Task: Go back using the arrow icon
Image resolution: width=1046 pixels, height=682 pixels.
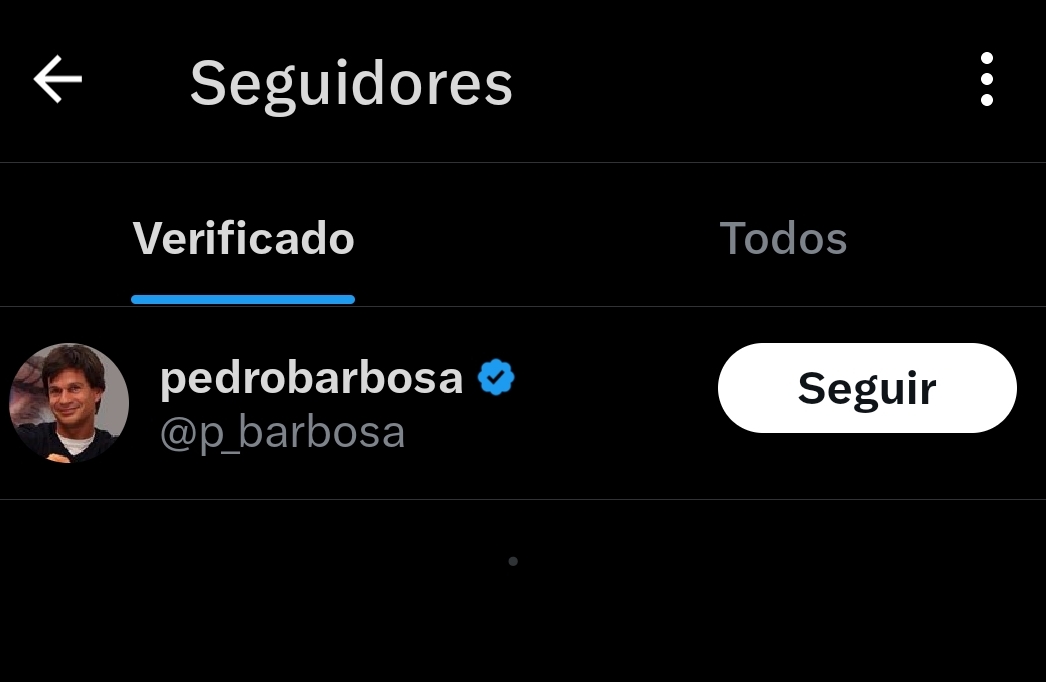Action: tap(58, 80)
